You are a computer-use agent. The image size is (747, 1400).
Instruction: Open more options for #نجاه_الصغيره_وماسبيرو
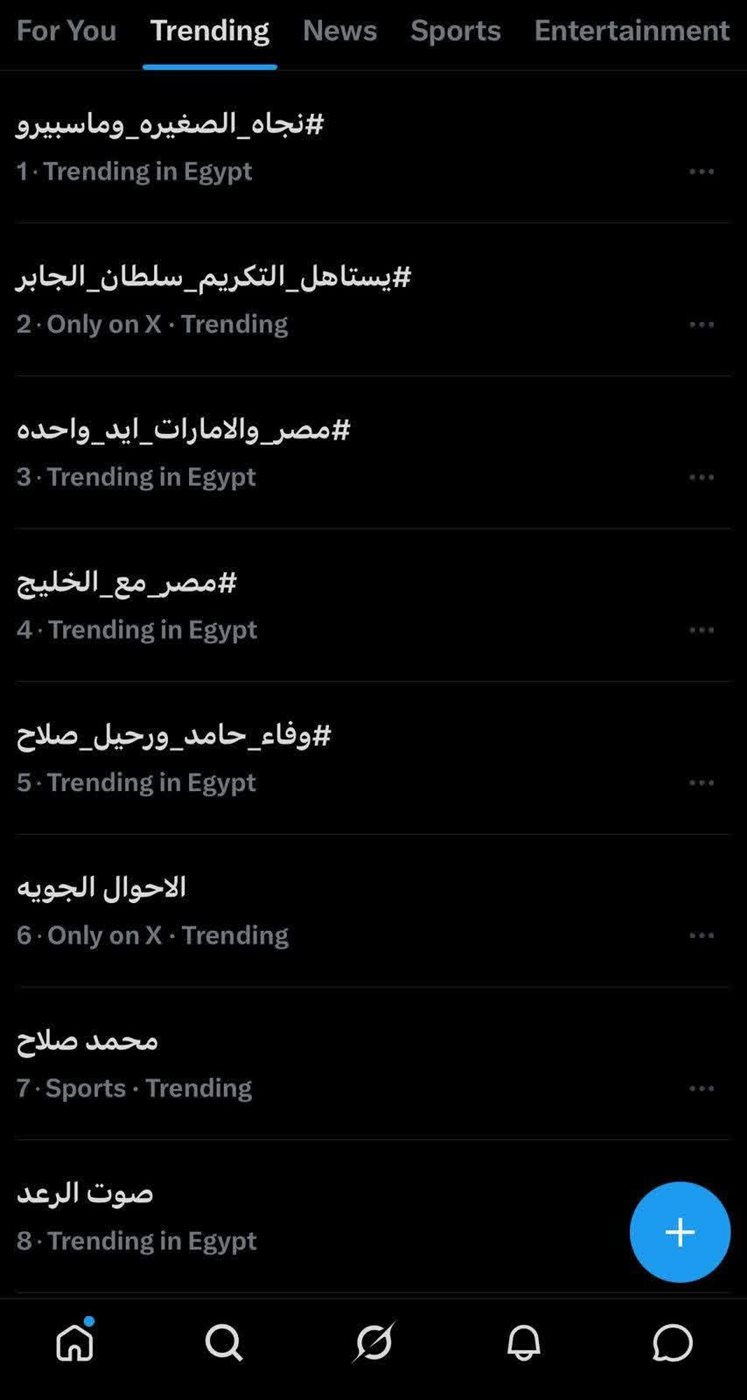(701, 172)
